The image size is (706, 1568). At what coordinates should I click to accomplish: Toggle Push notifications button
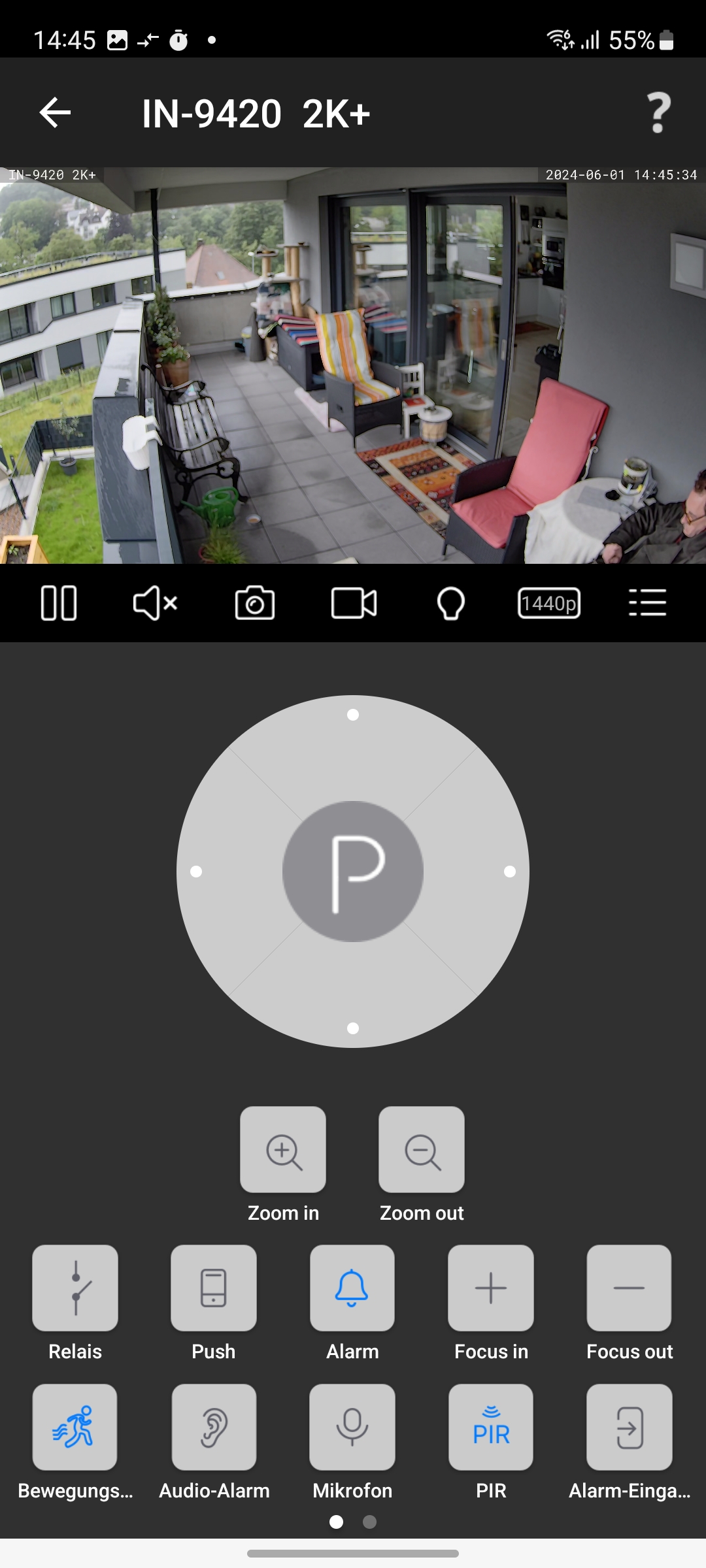[214, 1288]
